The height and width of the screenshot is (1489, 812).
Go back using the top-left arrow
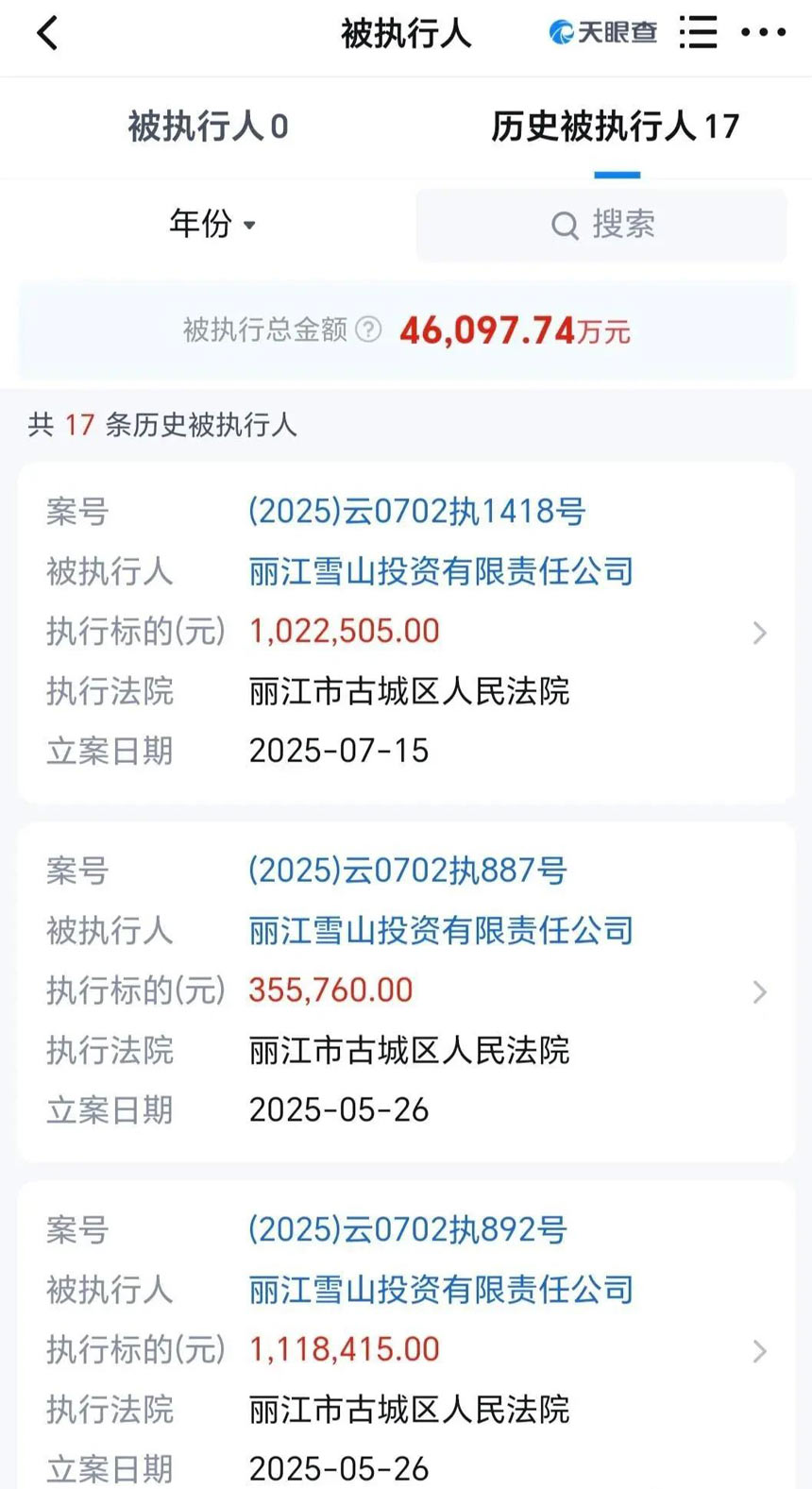coord(47,34)
